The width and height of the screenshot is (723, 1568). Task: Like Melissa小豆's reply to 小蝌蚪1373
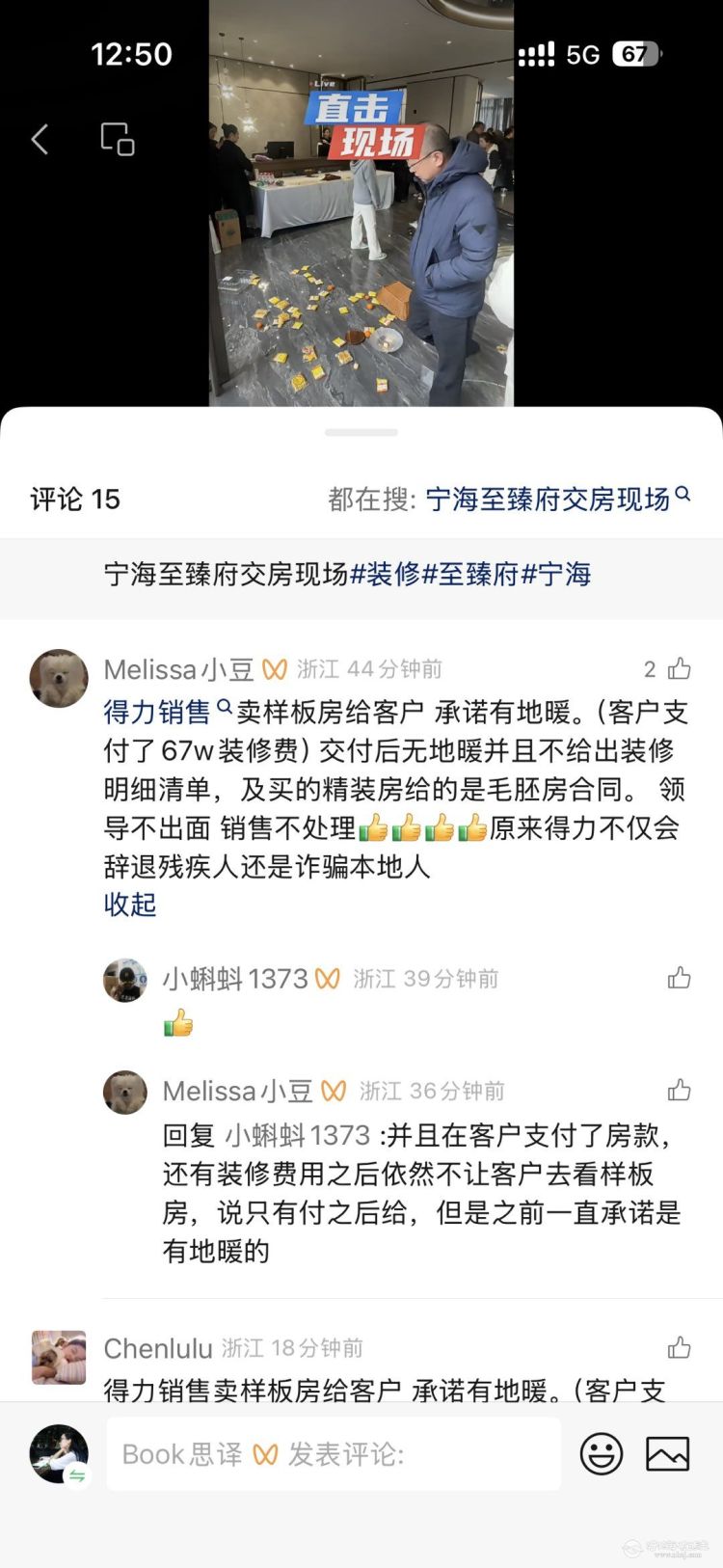click(x=679, y=1091)
